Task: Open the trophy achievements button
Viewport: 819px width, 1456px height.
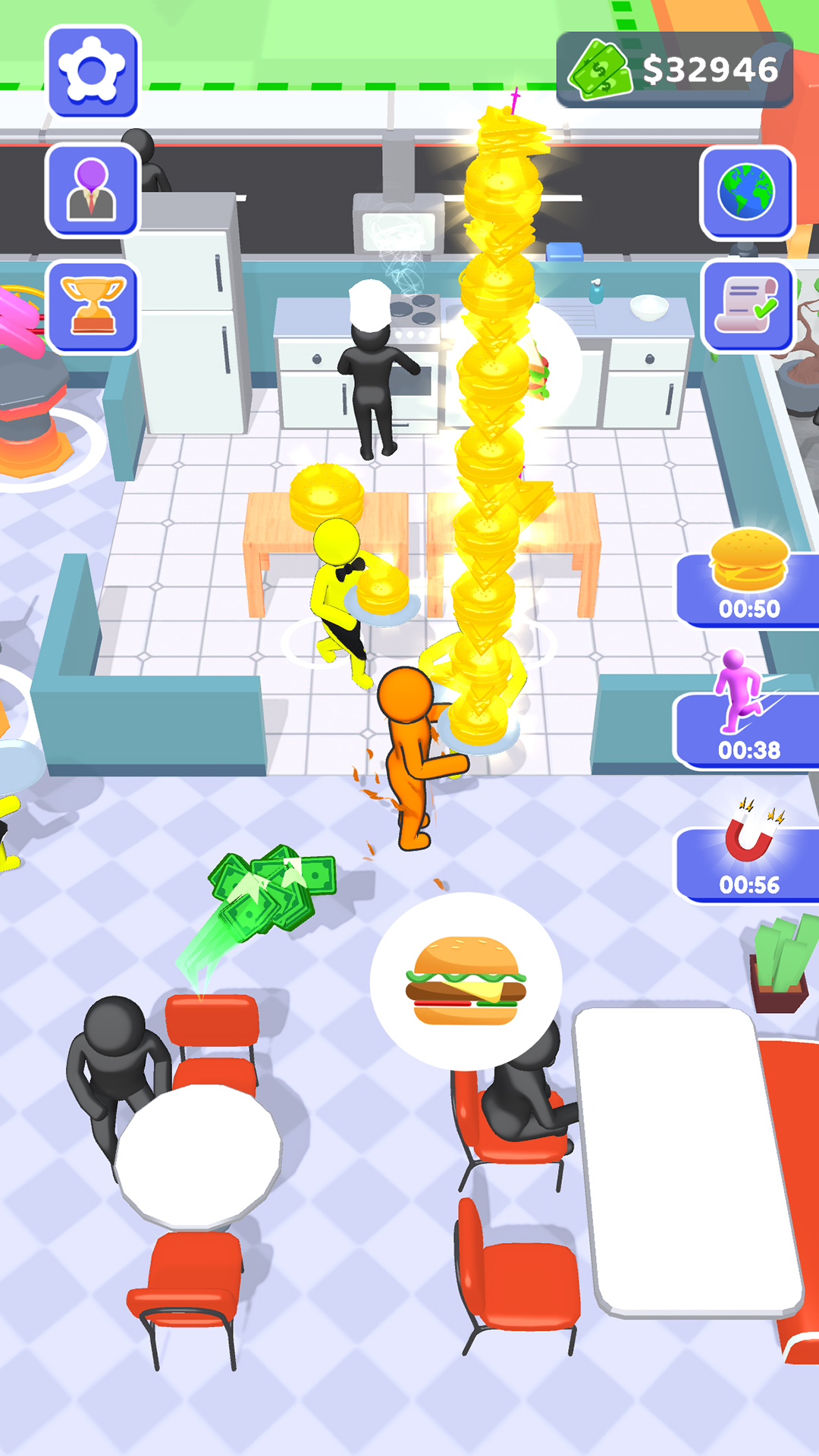Action: click(x=93, y=307)
